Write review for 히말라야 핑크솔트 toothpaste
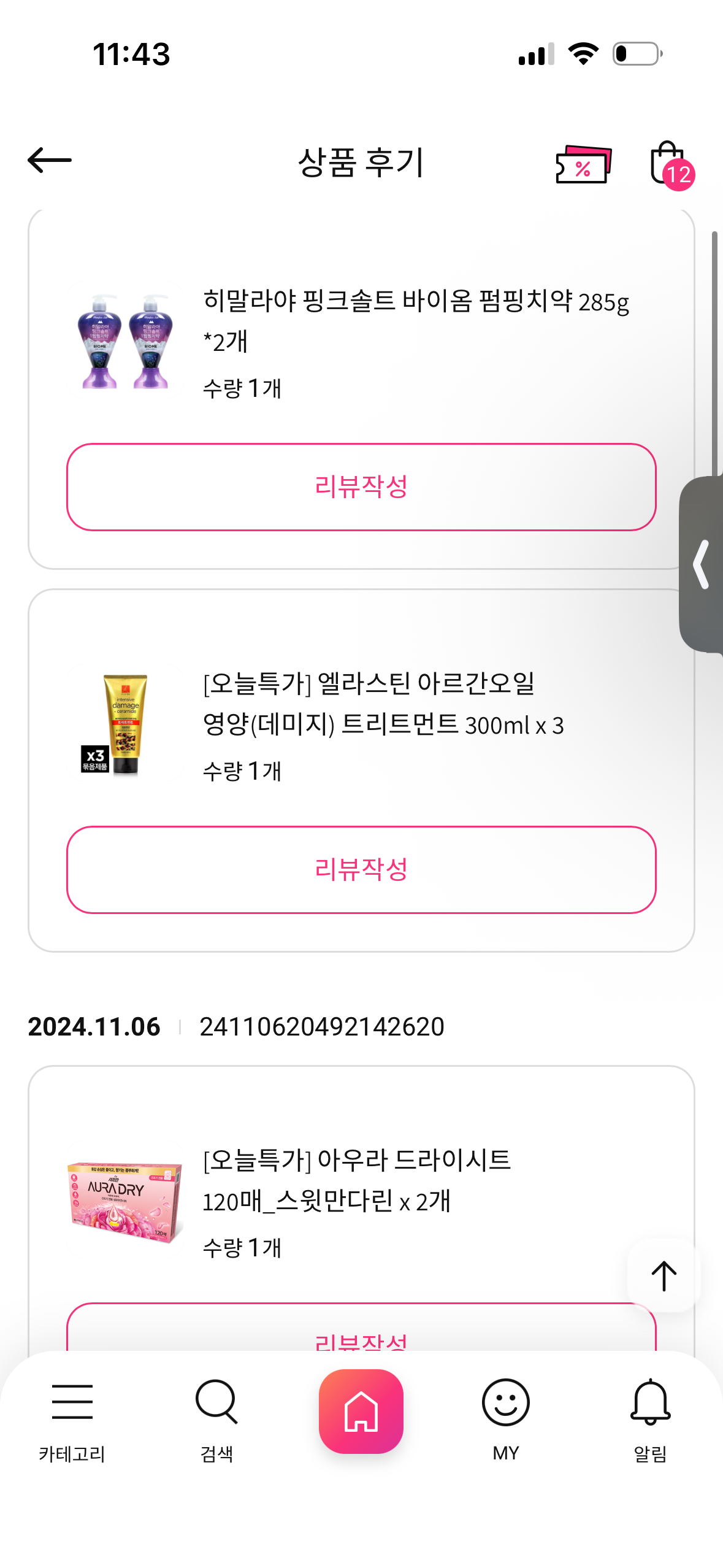Viewport: 723px width, 1568px height. [361, 487]
